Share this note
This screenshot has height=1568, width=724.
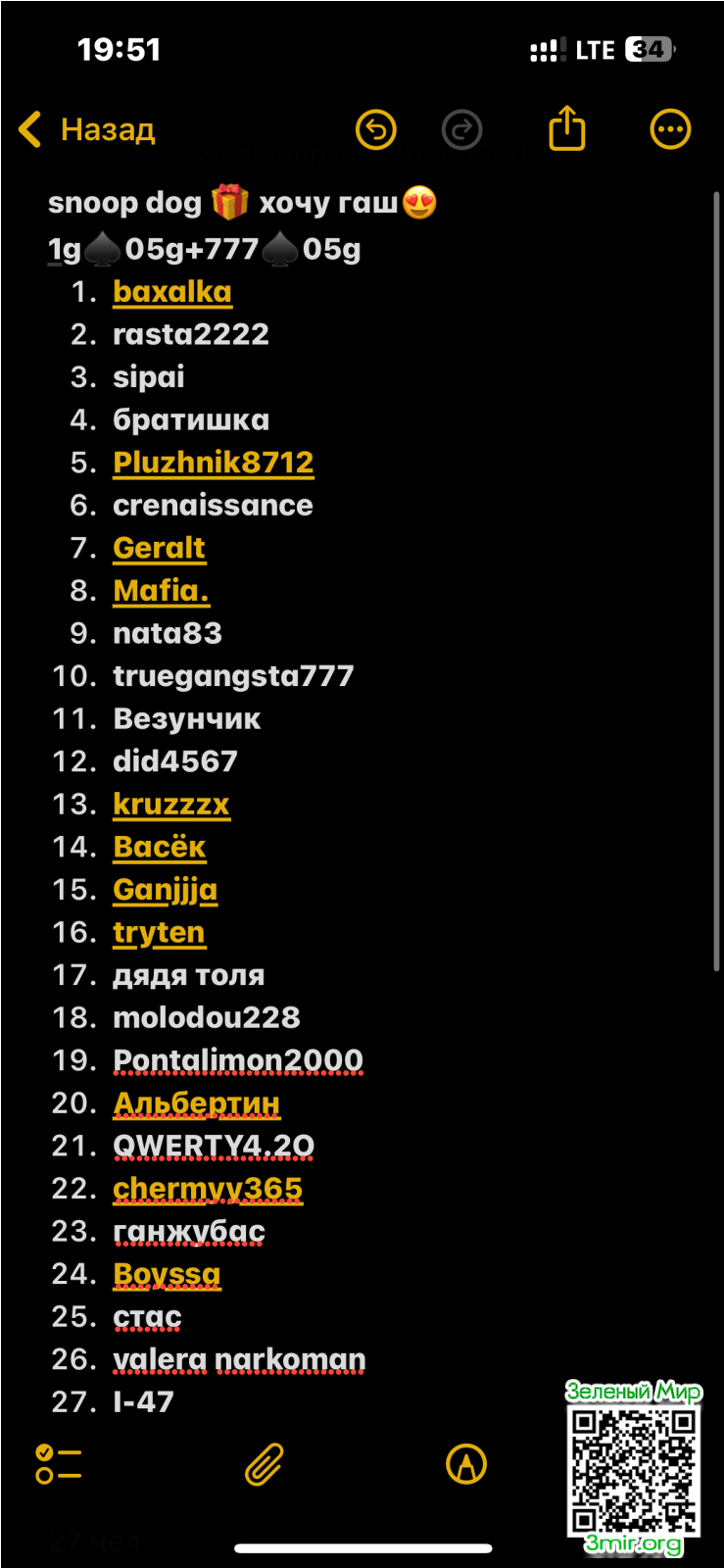[566, 129]
